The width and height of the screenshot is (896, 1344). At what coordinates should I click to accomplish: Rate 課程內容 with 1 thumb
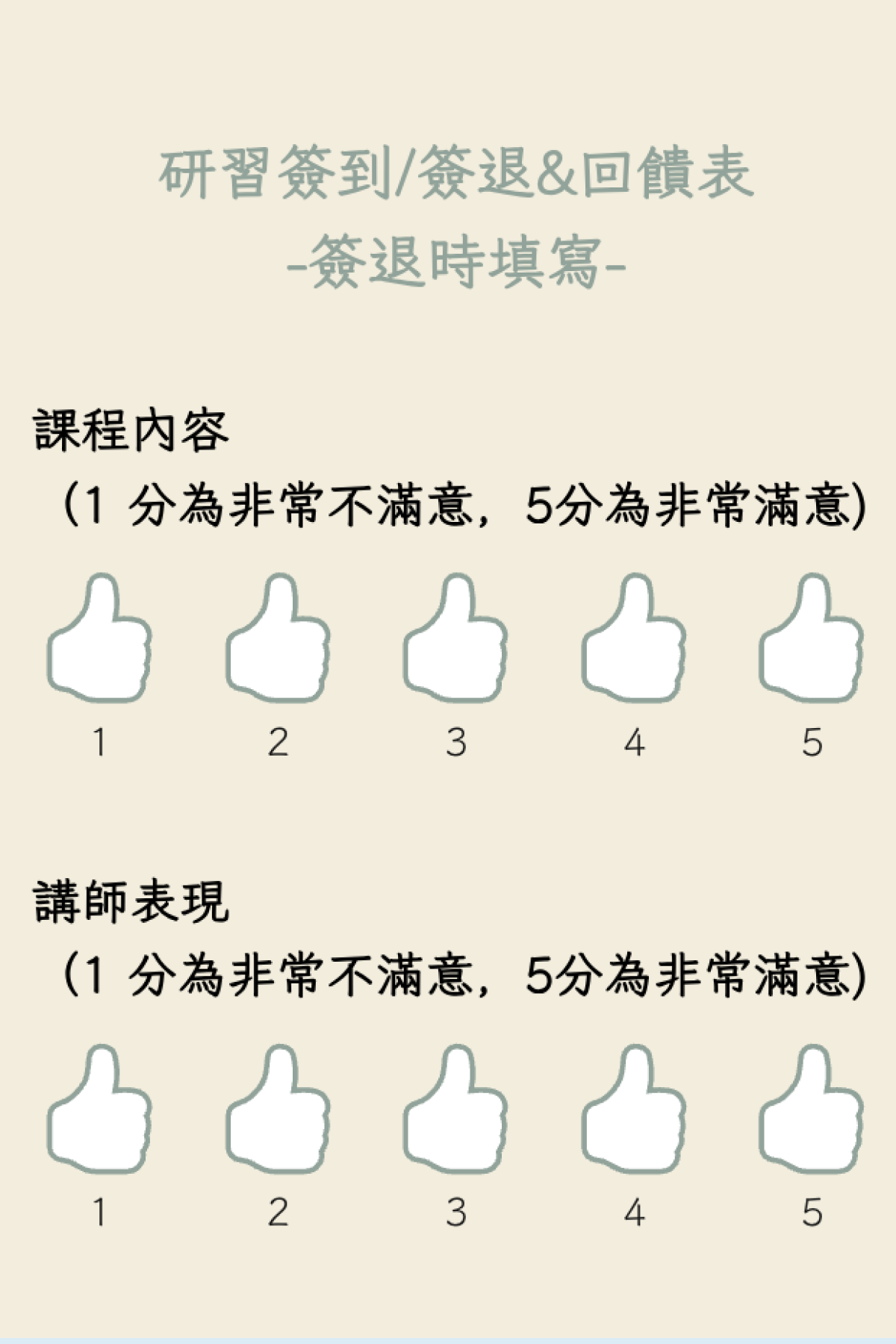(x=99, y=641)
